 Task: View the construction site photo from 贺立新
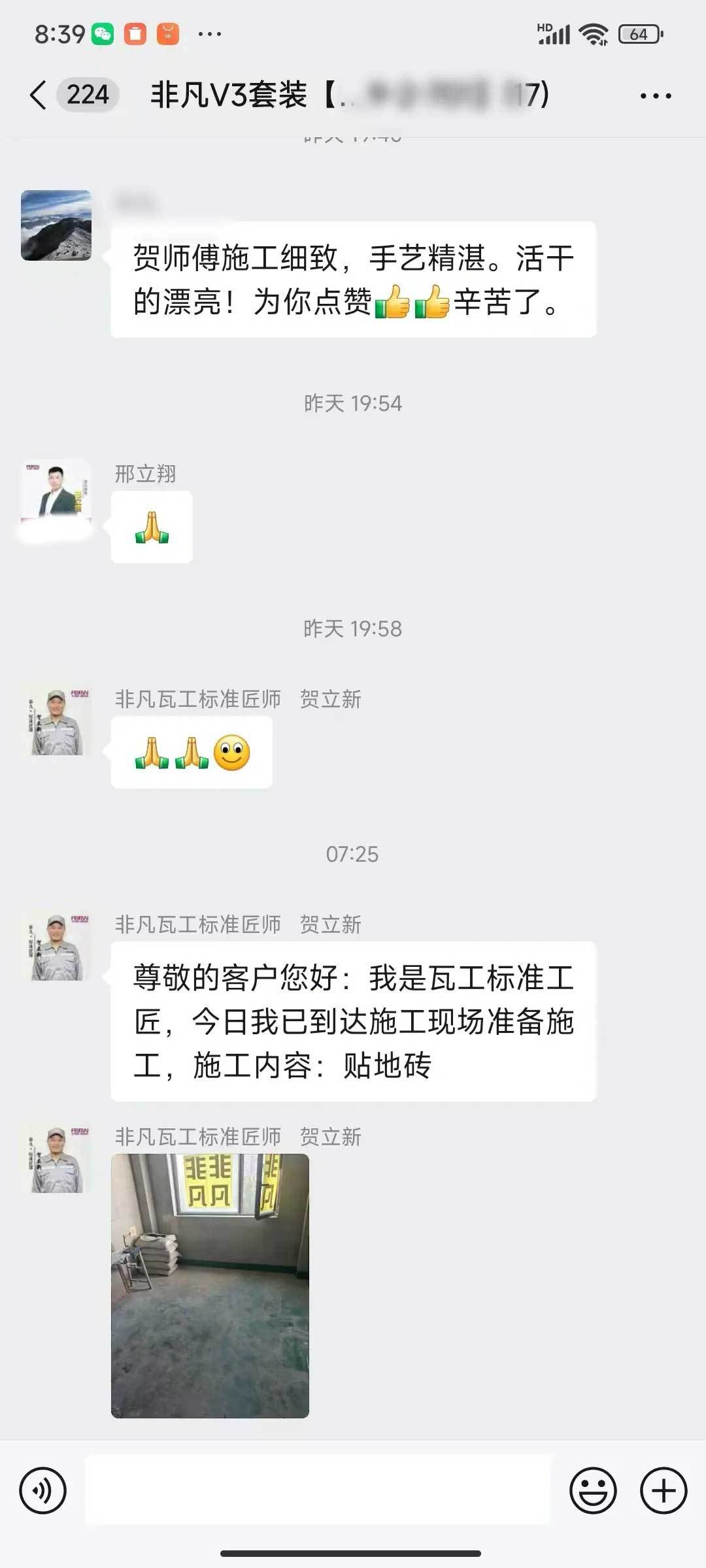[210, 1286]
